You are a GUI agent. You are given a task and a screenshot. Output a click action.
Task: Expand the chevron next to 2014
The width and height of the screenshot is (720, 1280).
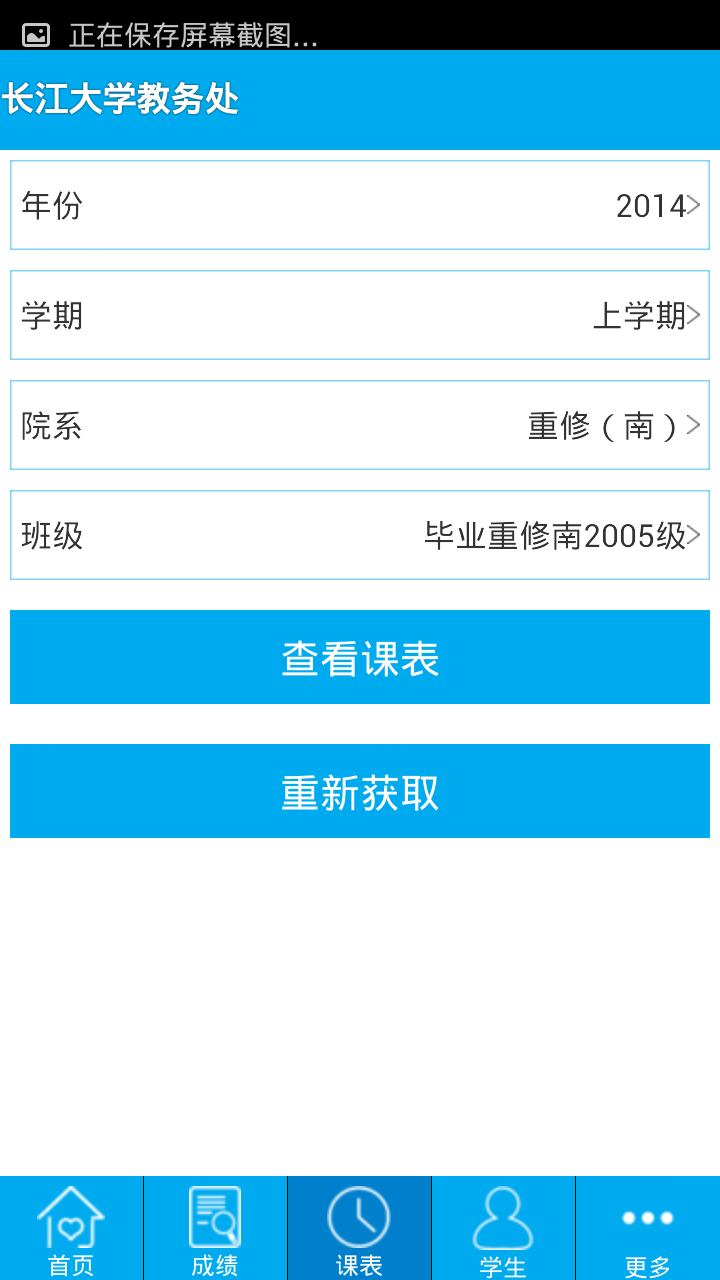click(695, 205)
